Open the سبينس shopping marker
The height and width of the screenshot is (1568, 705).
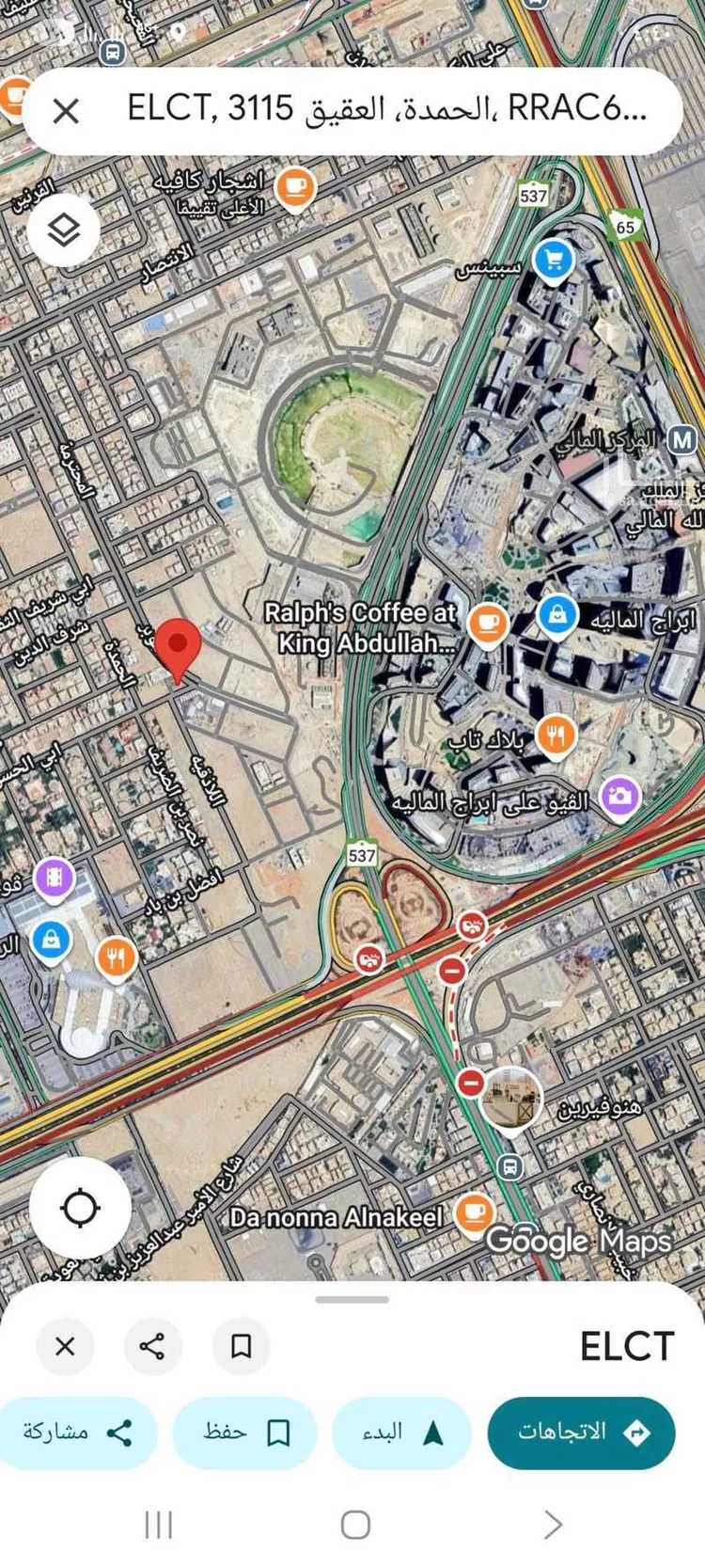(554, 260)
